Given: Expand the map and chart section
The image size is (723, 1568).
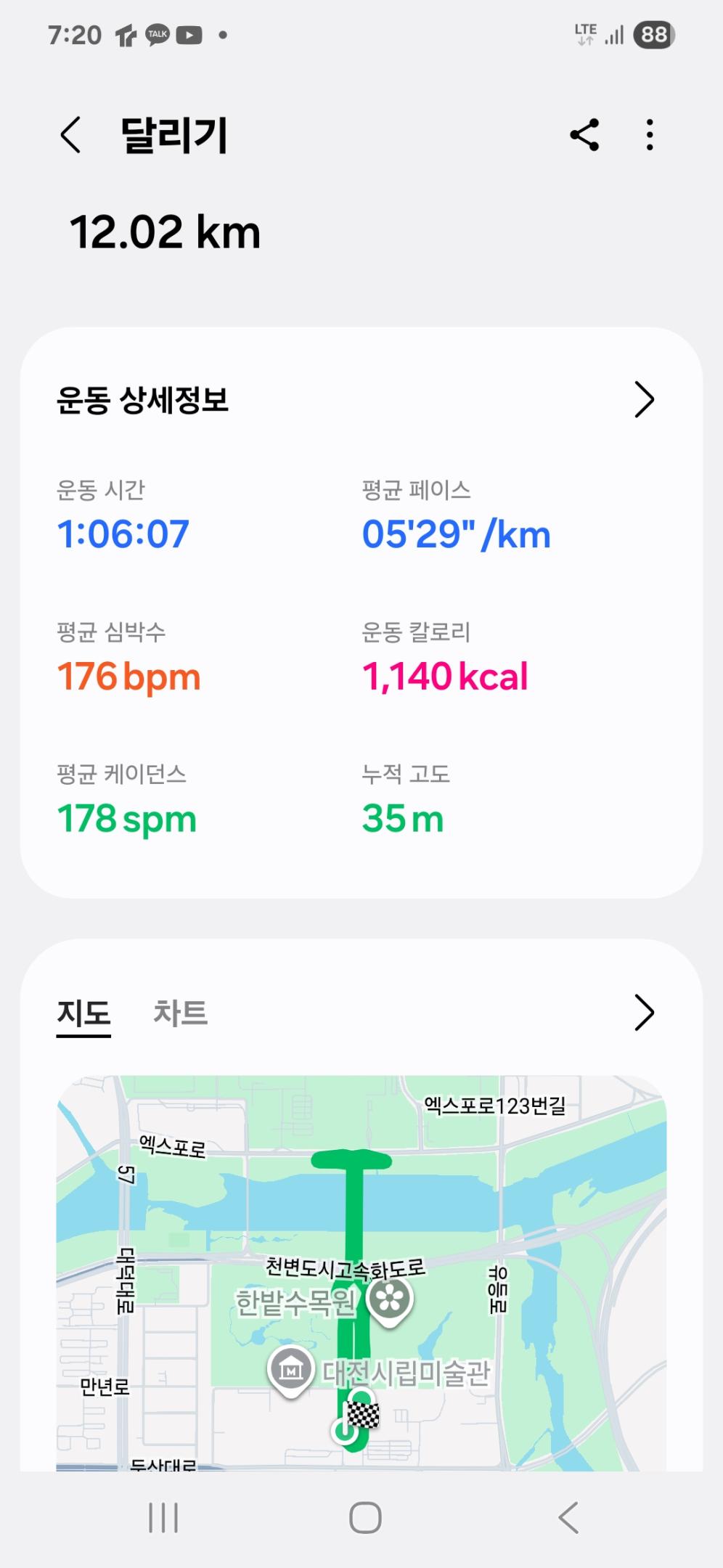Looking at the screenshot, I should point(644,1013).
